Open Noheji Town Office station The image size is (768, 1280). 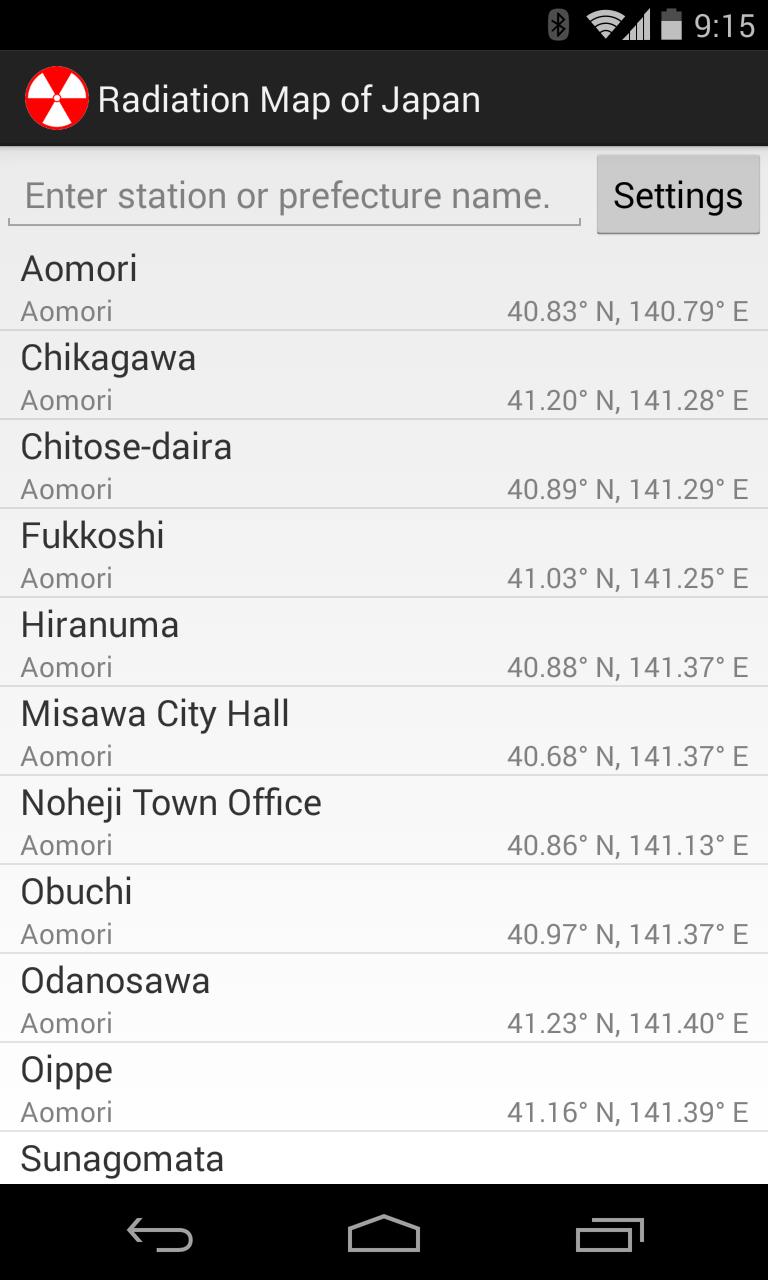[x=384, y=819]
